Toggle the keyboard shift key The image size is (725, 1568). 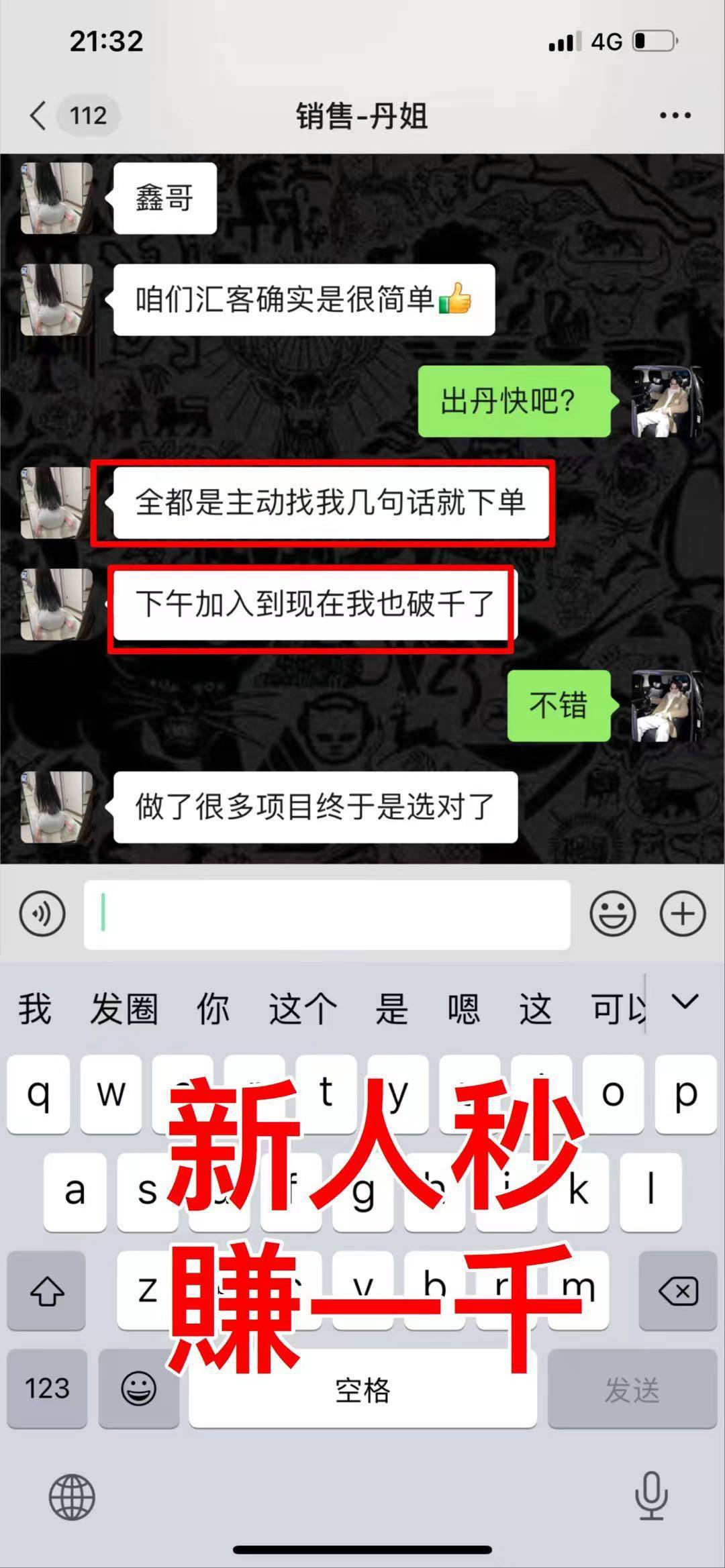pos(46,1290)
